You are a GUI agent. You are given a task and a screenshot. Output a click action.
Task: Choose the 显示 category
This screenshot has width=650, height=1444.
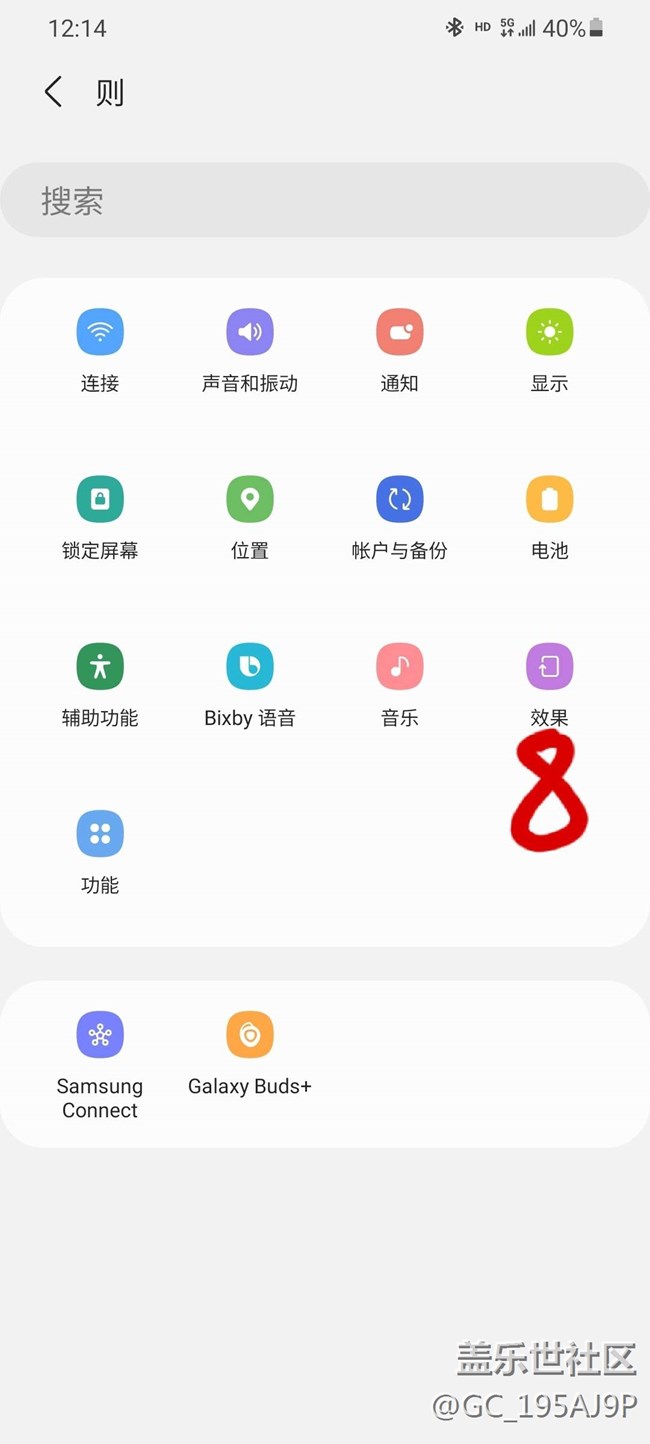549,348
